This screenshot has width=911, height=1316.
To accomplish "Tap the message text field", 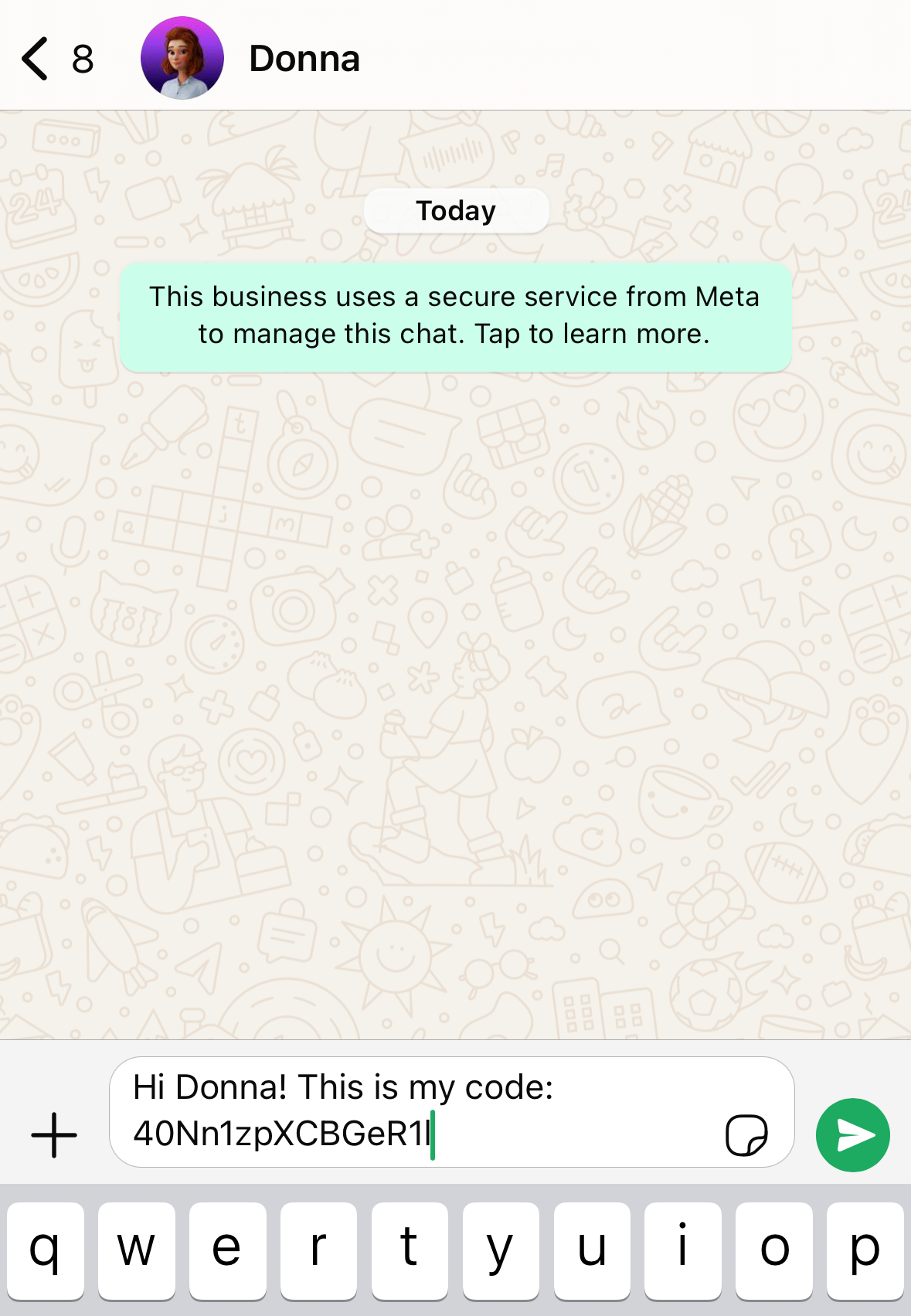I will [417, 1111].
